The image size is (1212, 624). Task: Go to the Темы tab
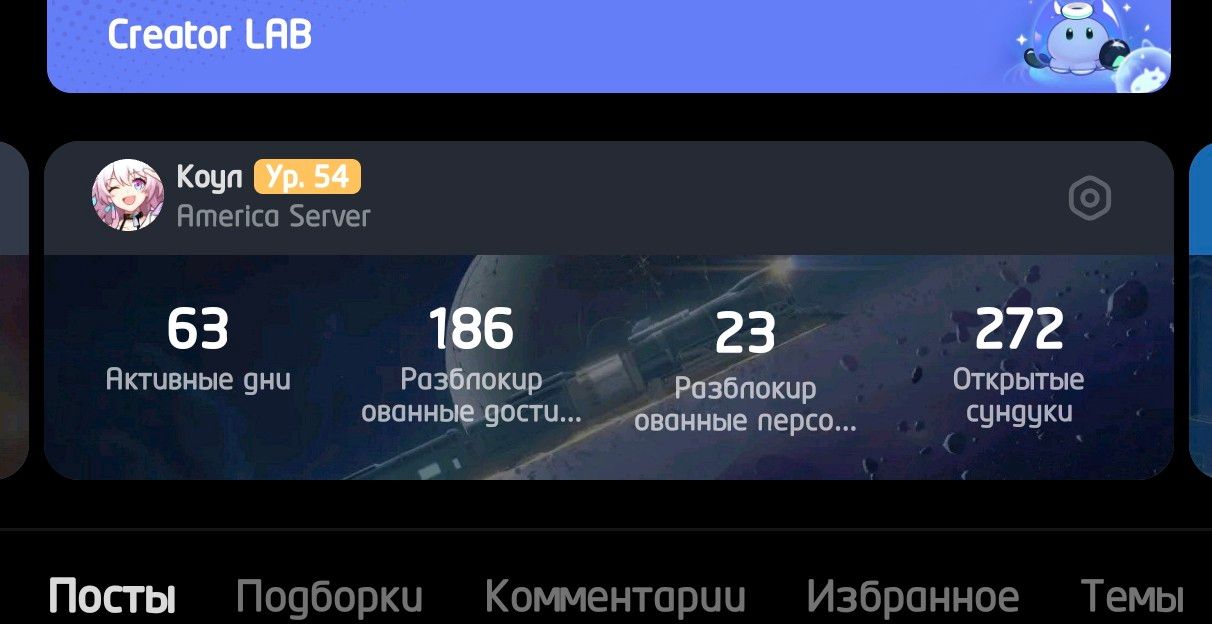pos(1131,597)
